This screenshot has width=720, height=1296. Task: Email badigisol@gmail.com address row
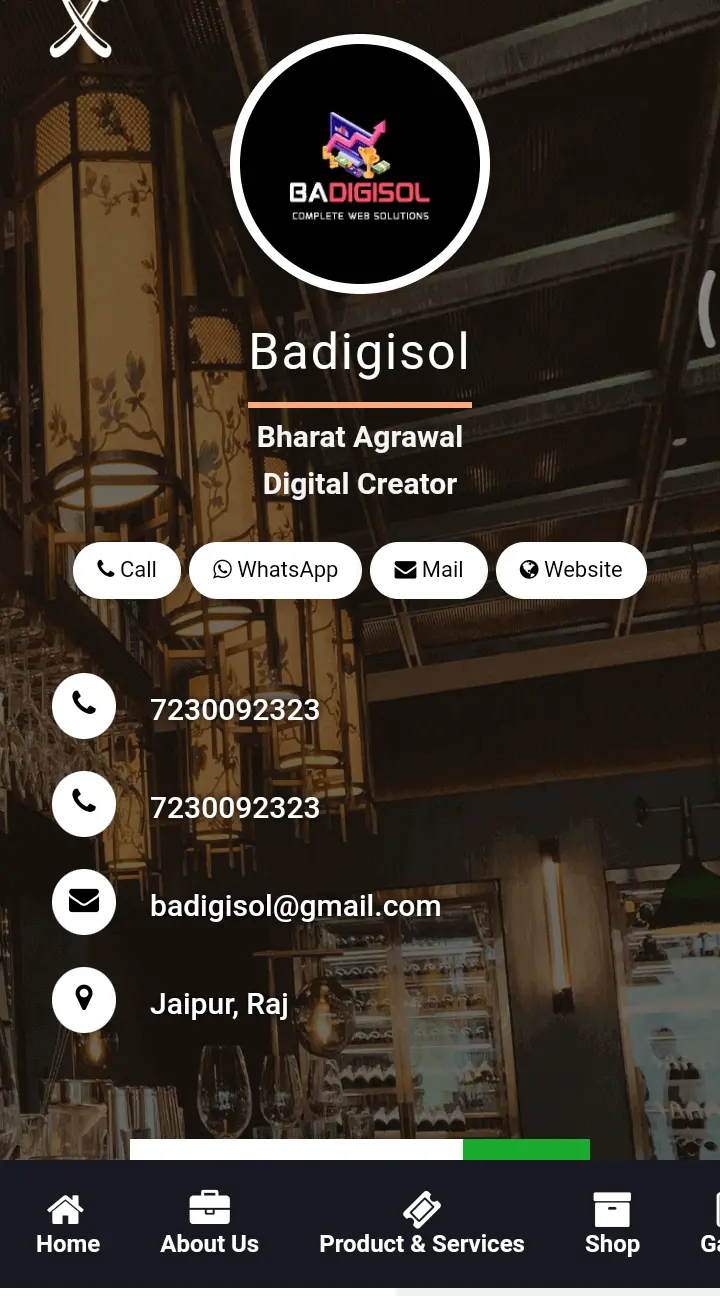(295, 906)
